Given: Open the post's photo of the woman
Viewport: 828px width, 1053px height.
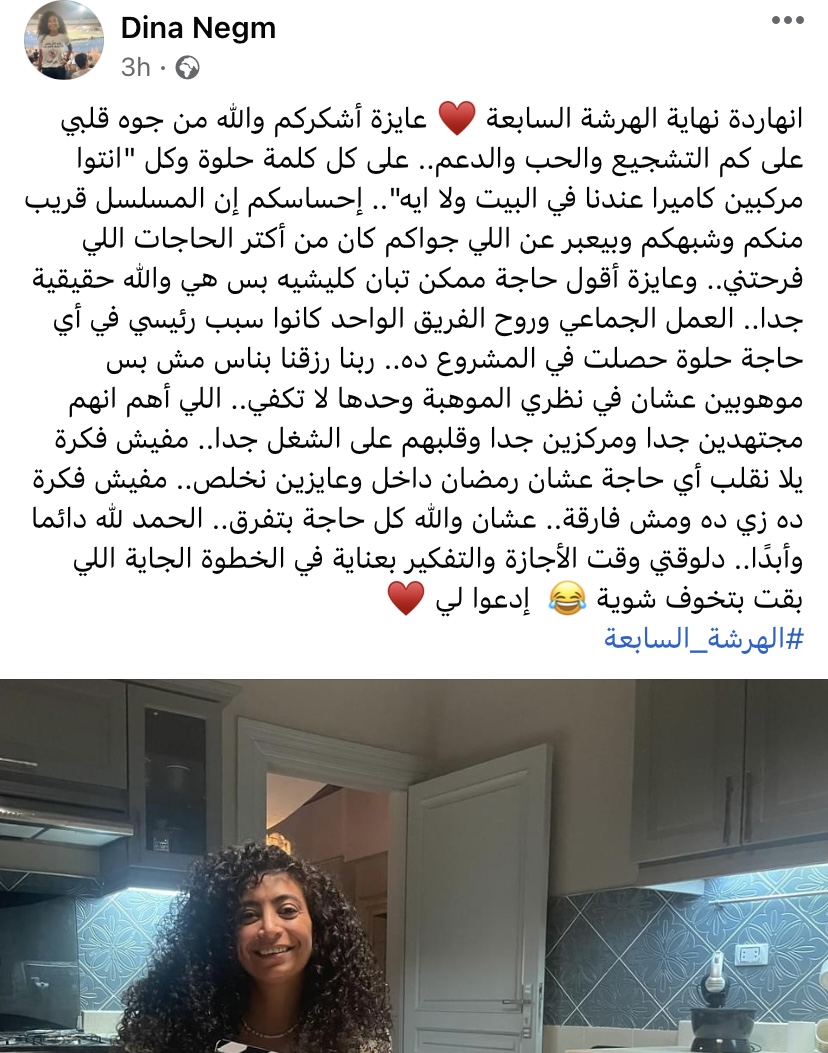Looking at the screenshot, I should (x=414, y=865).
